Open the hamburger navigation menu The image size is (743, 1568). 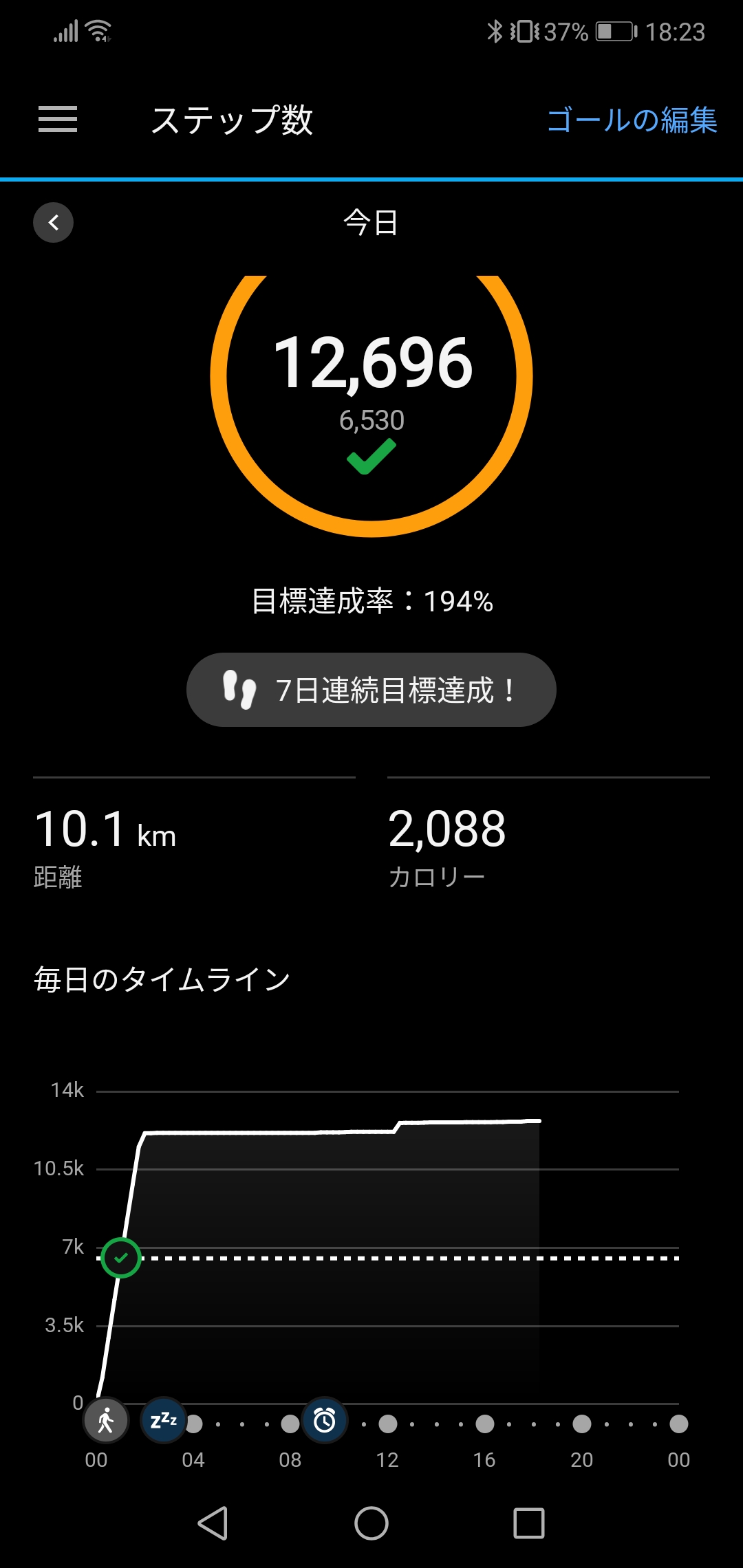click(x=58, y=120)
